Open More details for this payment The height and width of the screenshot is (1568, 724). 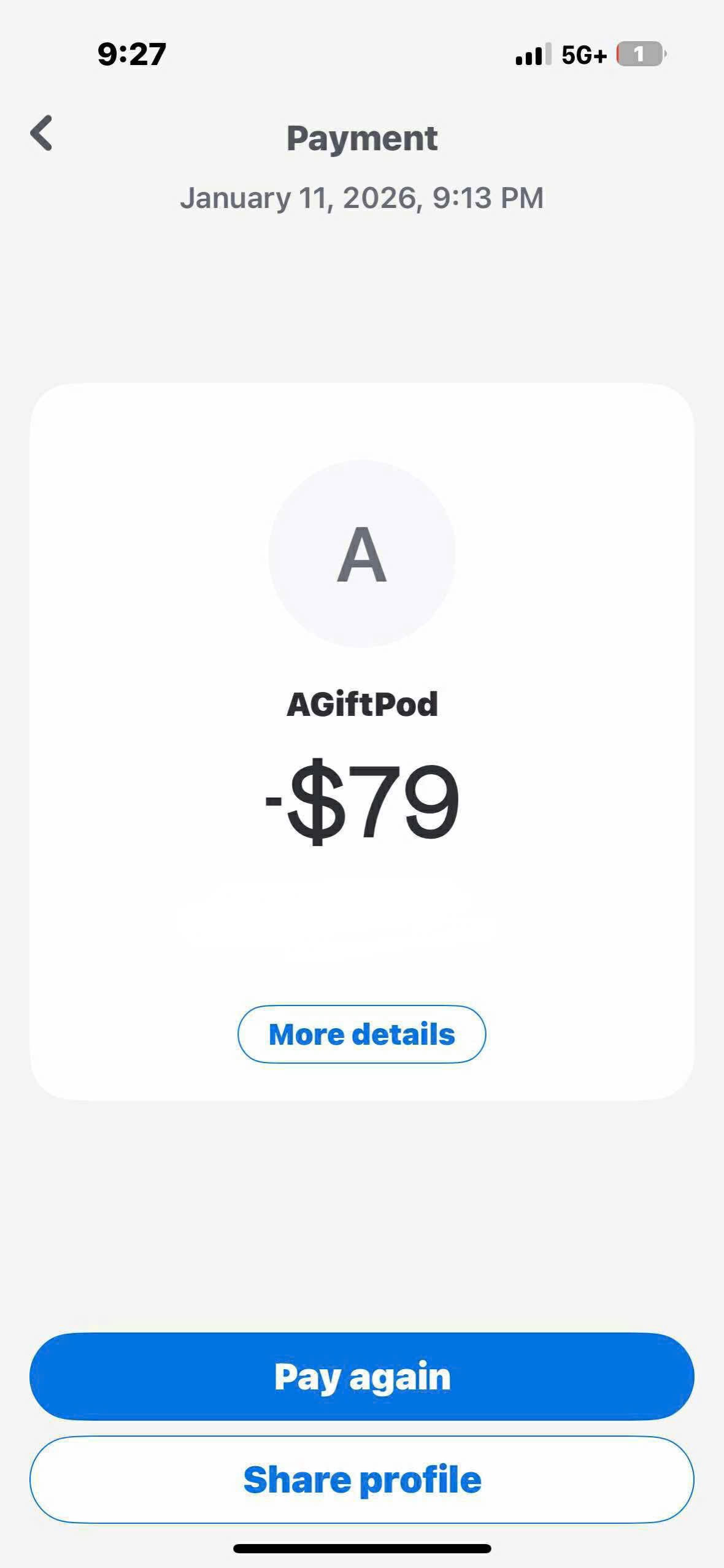click(361, 1034)
